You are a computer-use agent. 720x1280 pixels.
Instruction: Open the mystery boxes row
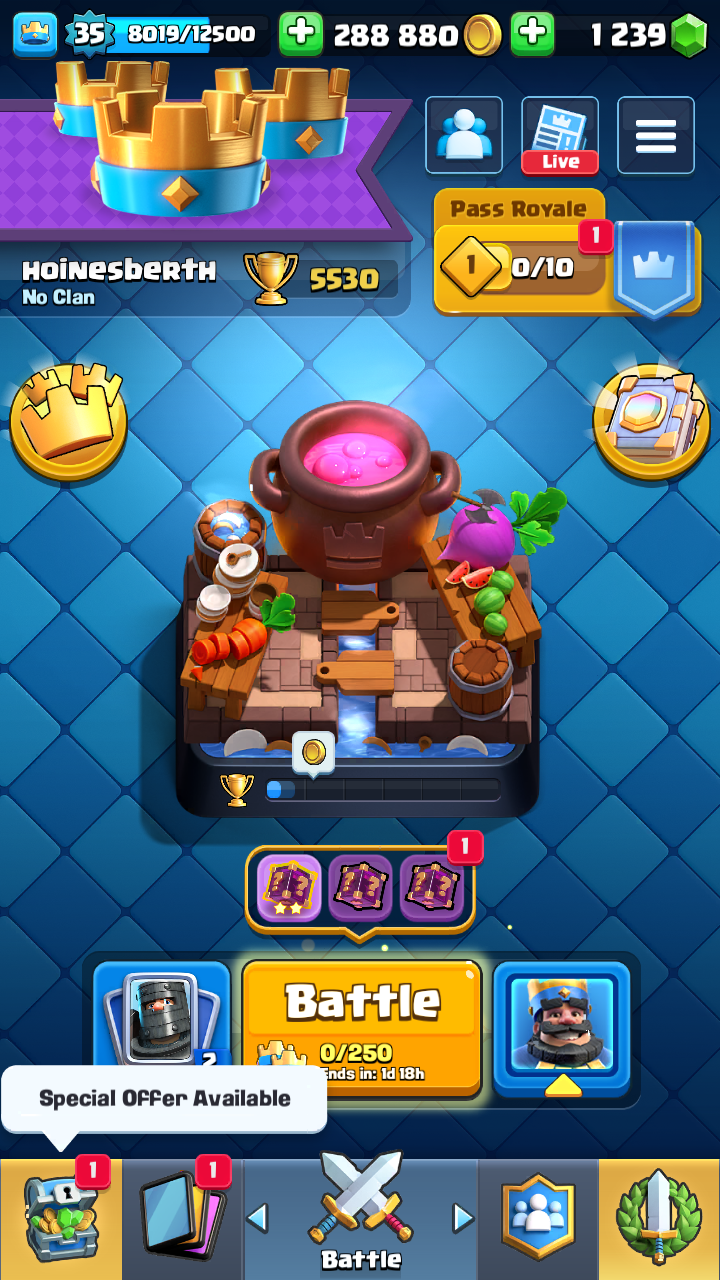360,887
